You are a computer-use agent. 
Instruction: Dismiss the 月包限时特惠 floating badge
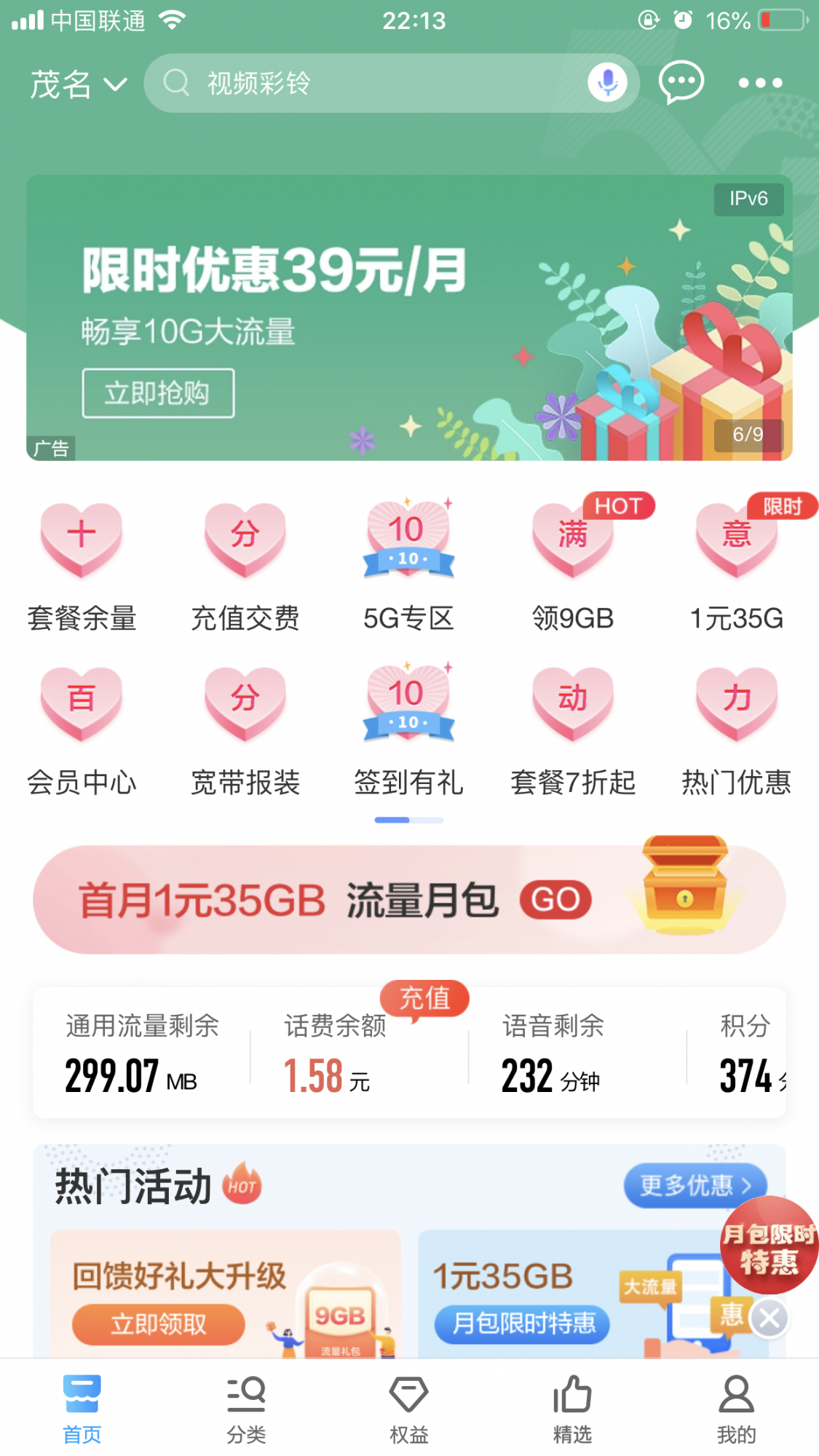769,1318
